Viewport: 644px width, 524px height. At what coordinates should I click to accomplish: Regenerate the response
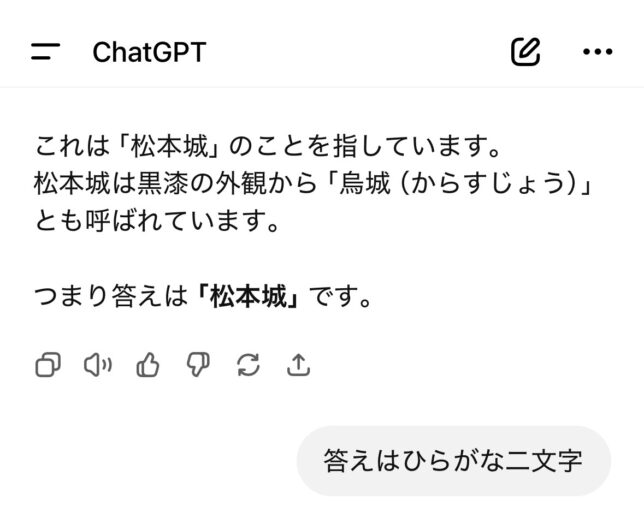pyautogui.click(x=248, y=366)
